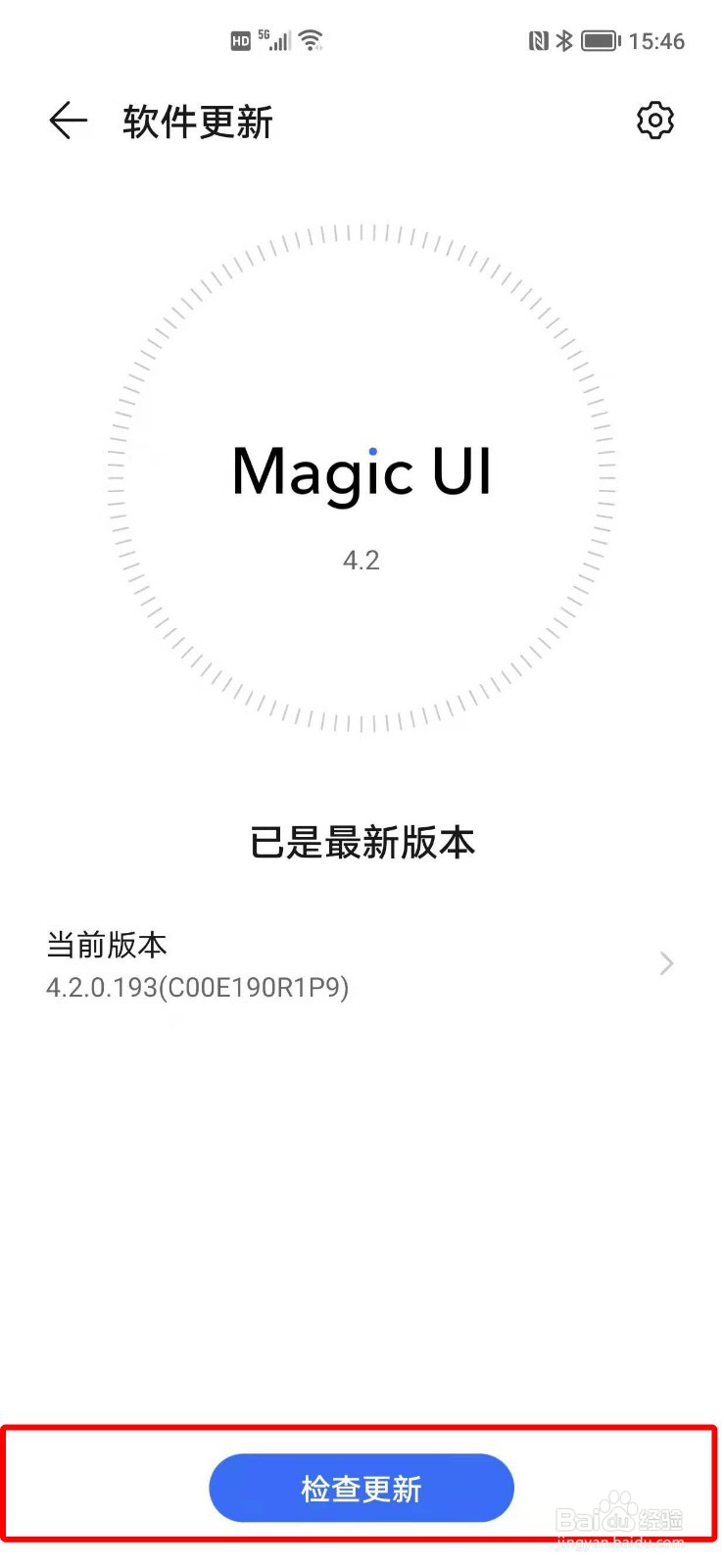Expand the 当前版本 details via right chevron
724x1568 pixels.
coord(666,964)
